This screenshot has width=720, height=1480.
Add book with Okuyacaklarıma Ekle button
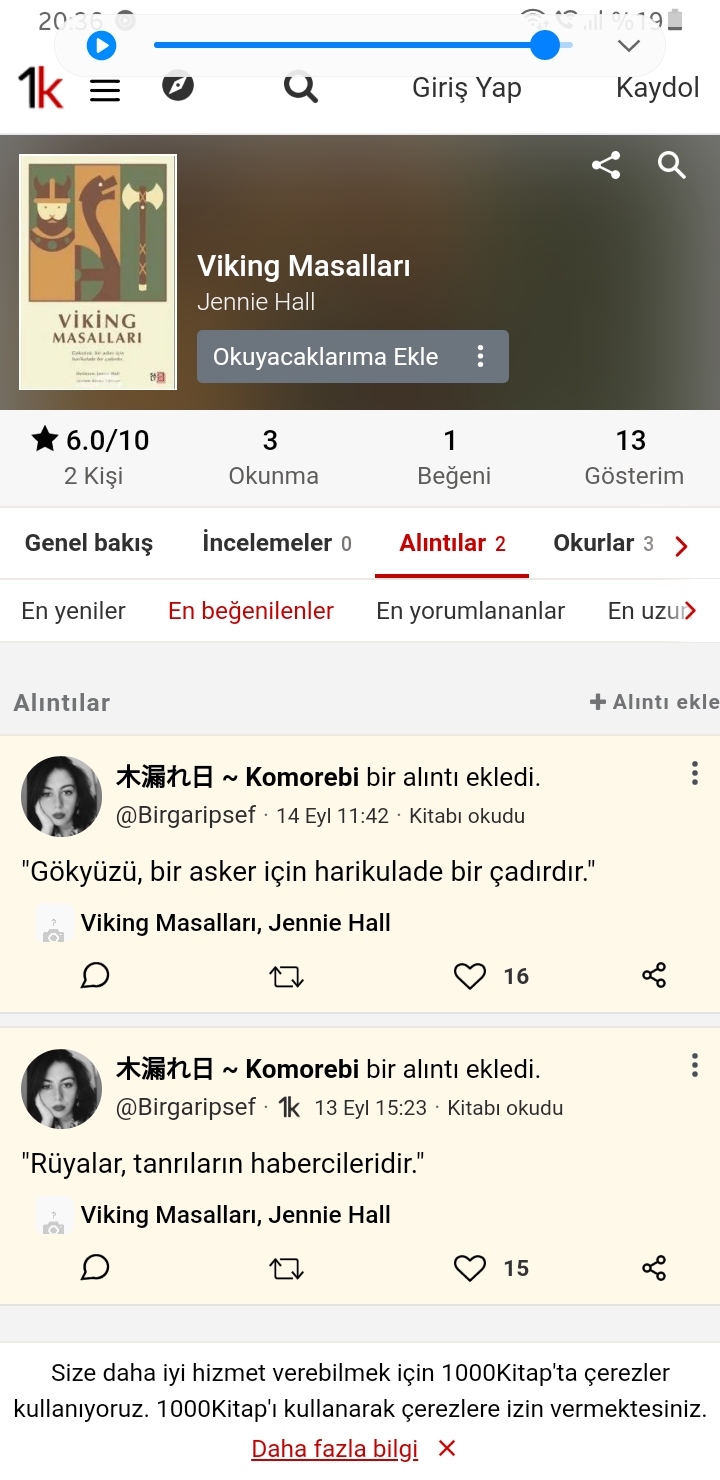(326, 357)
